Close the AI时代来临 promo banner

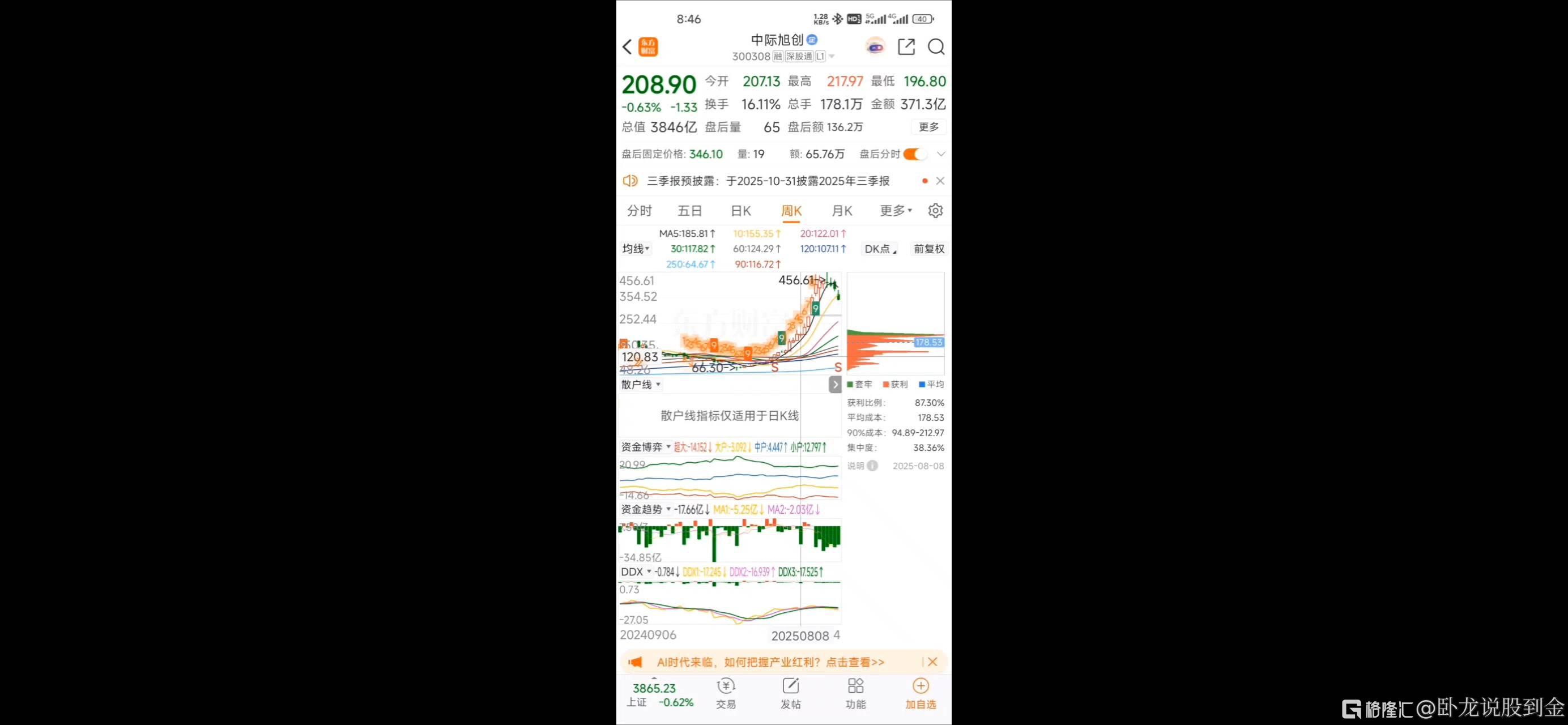(x=932, y=662)
